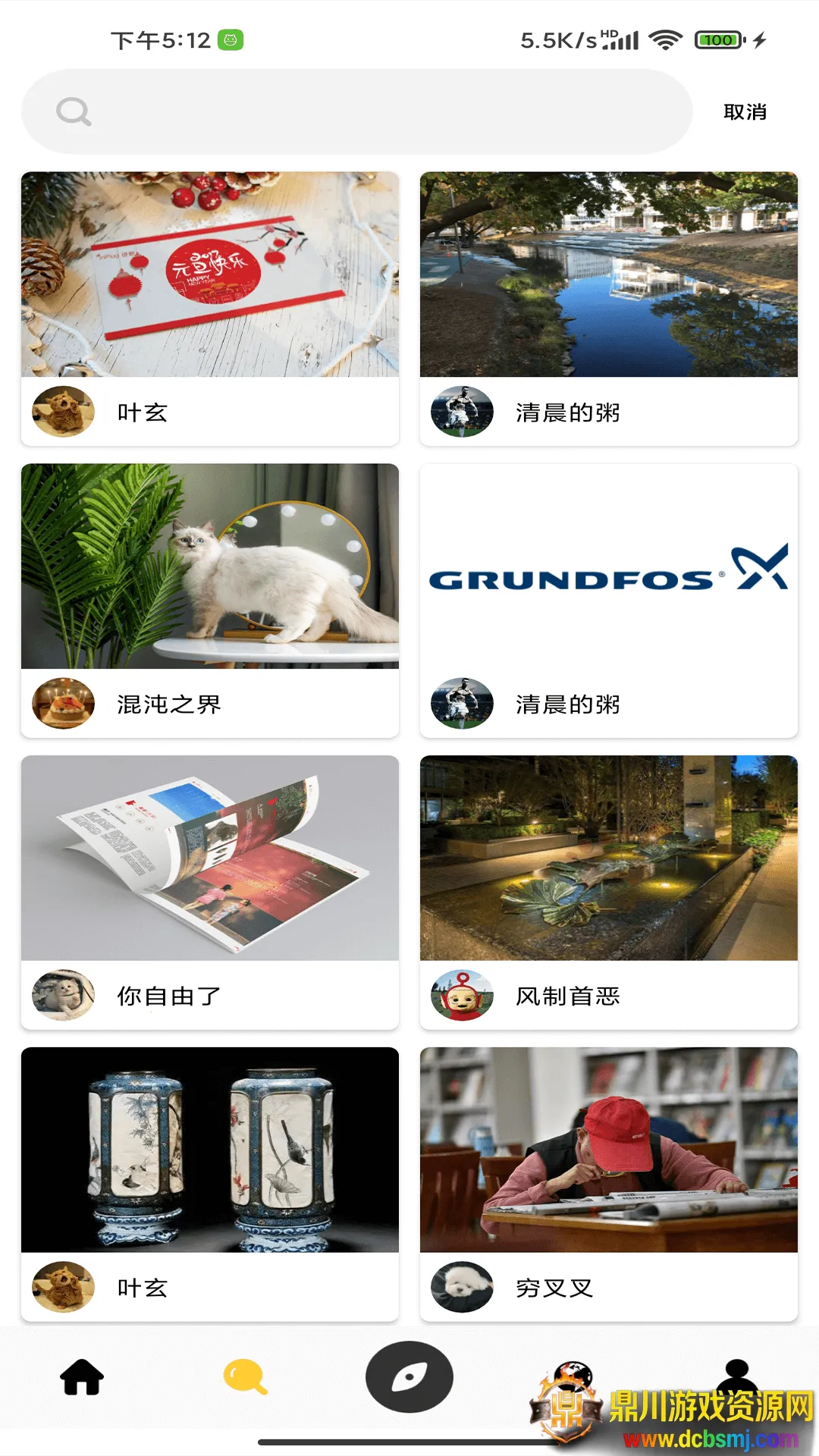Open the white cat post by 混沌之界

pos(210,566)
